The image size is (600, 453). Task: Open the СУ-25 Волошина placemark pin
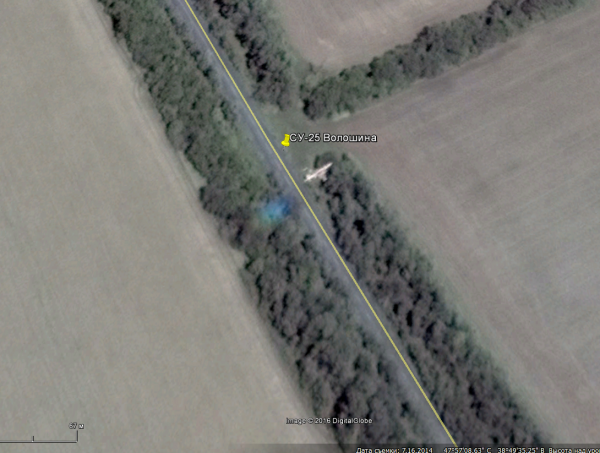pos(286,140)
